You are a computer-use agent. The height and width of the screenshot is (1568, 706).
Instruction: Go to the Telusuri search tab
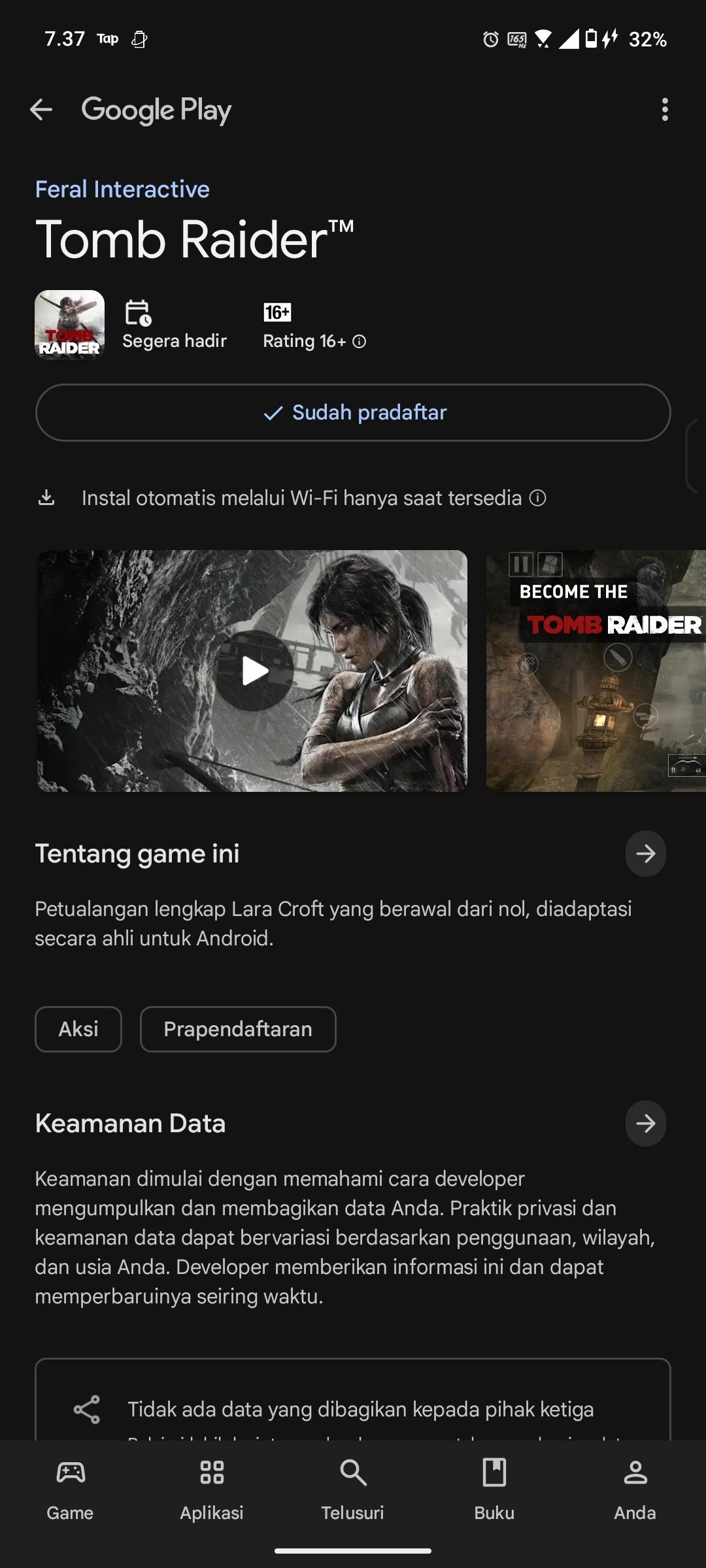353,1486
